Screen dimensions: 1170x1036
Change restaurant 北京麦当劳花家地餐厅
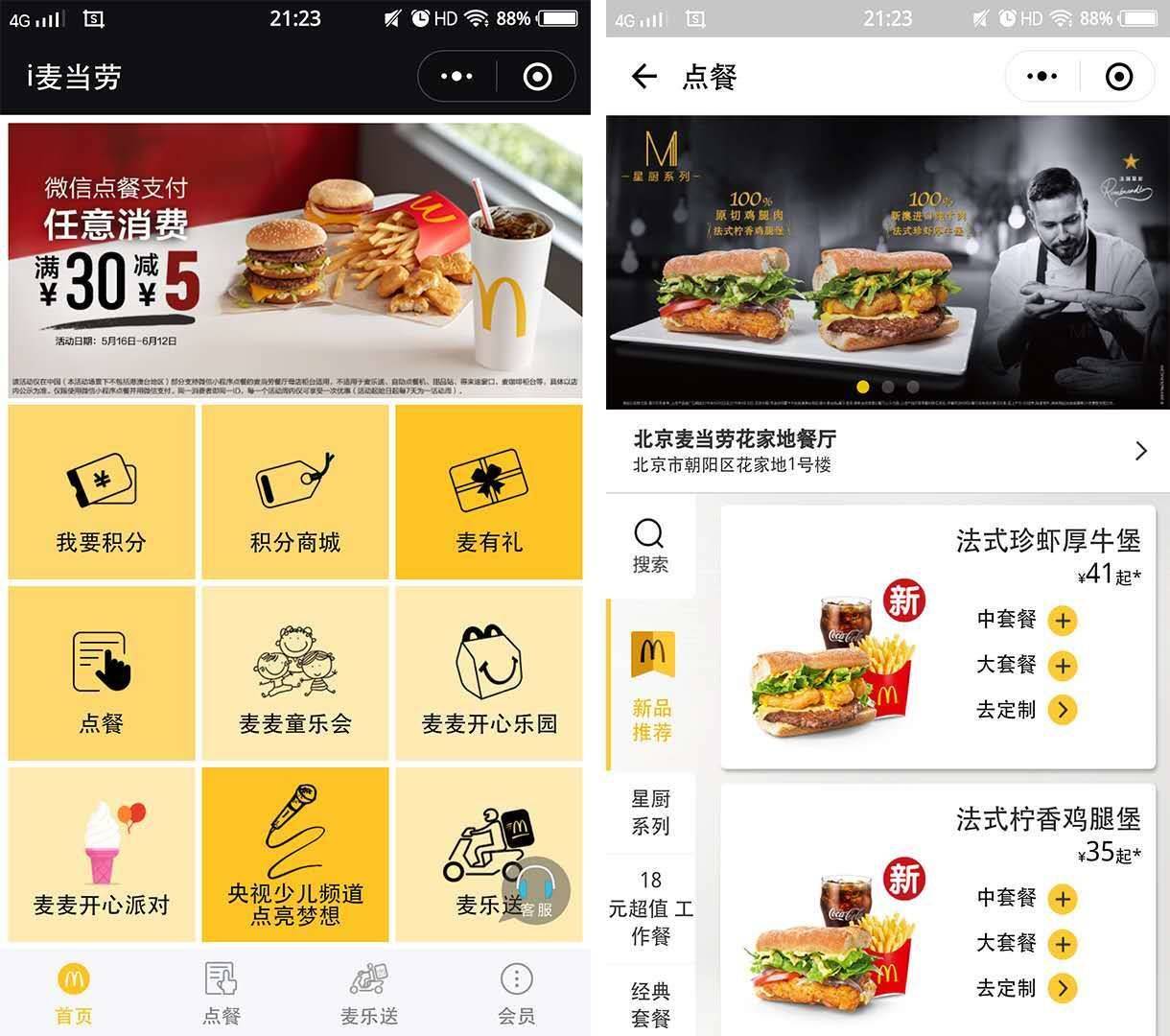887,451
